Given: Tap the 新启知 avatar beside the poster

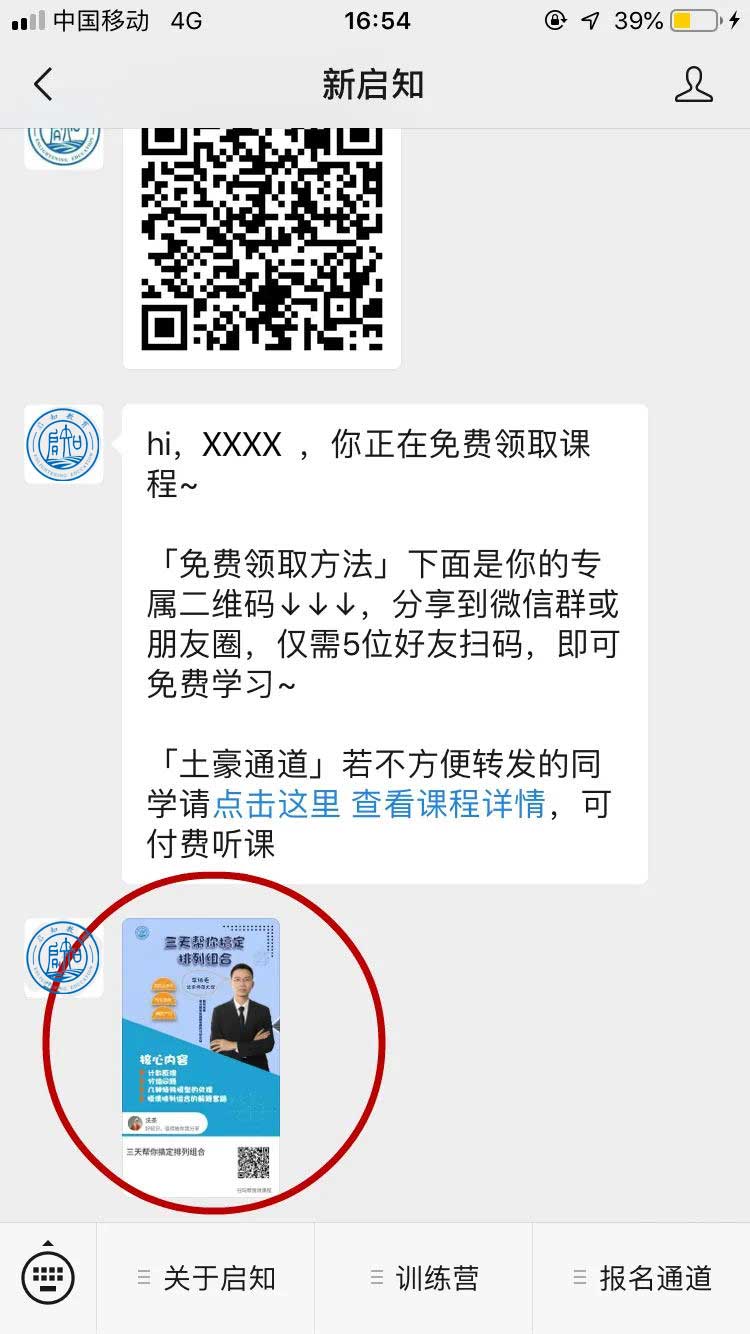Looking at the screenshot, I should pyautogui.click(x=64, y=957).
